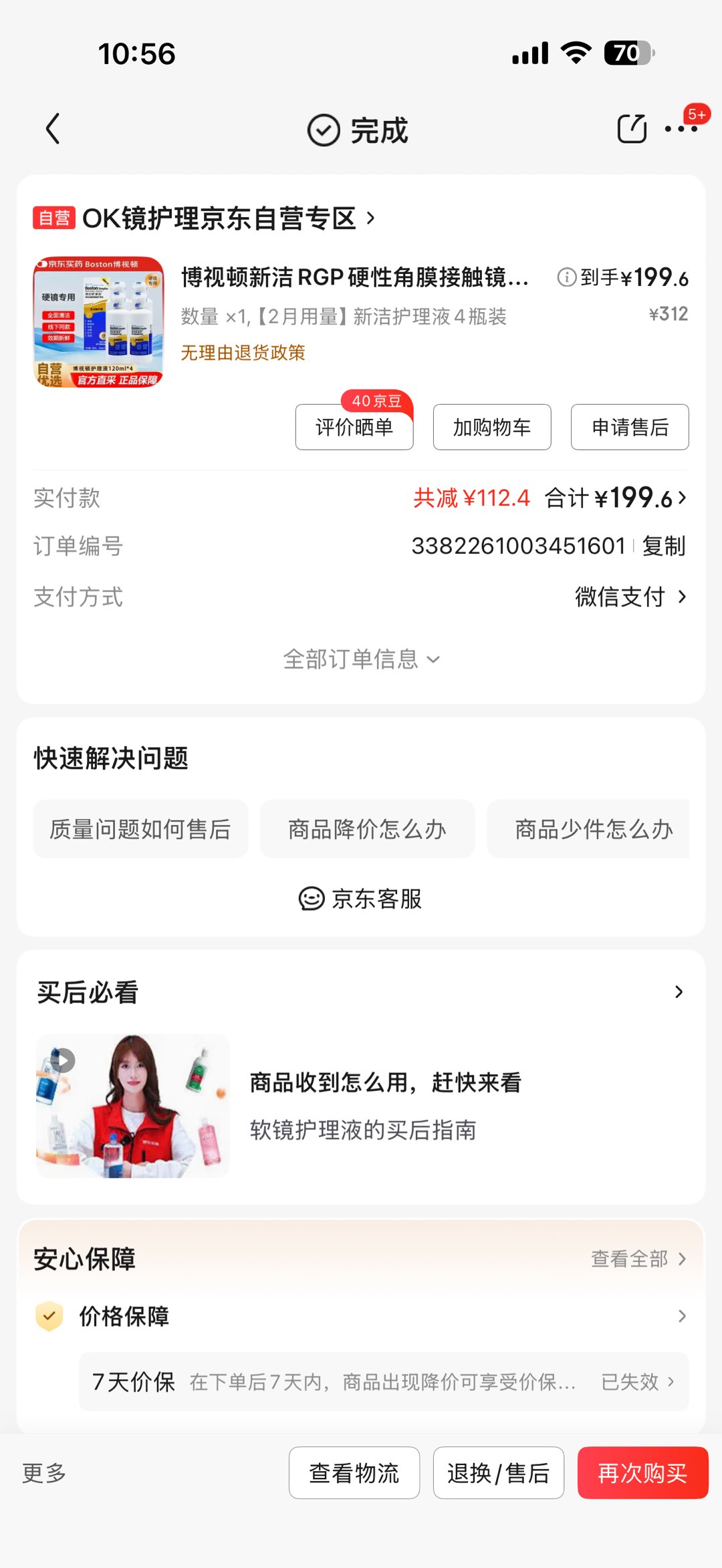
Task: Expand 全部订单信息 section
Action: [361, 659]
